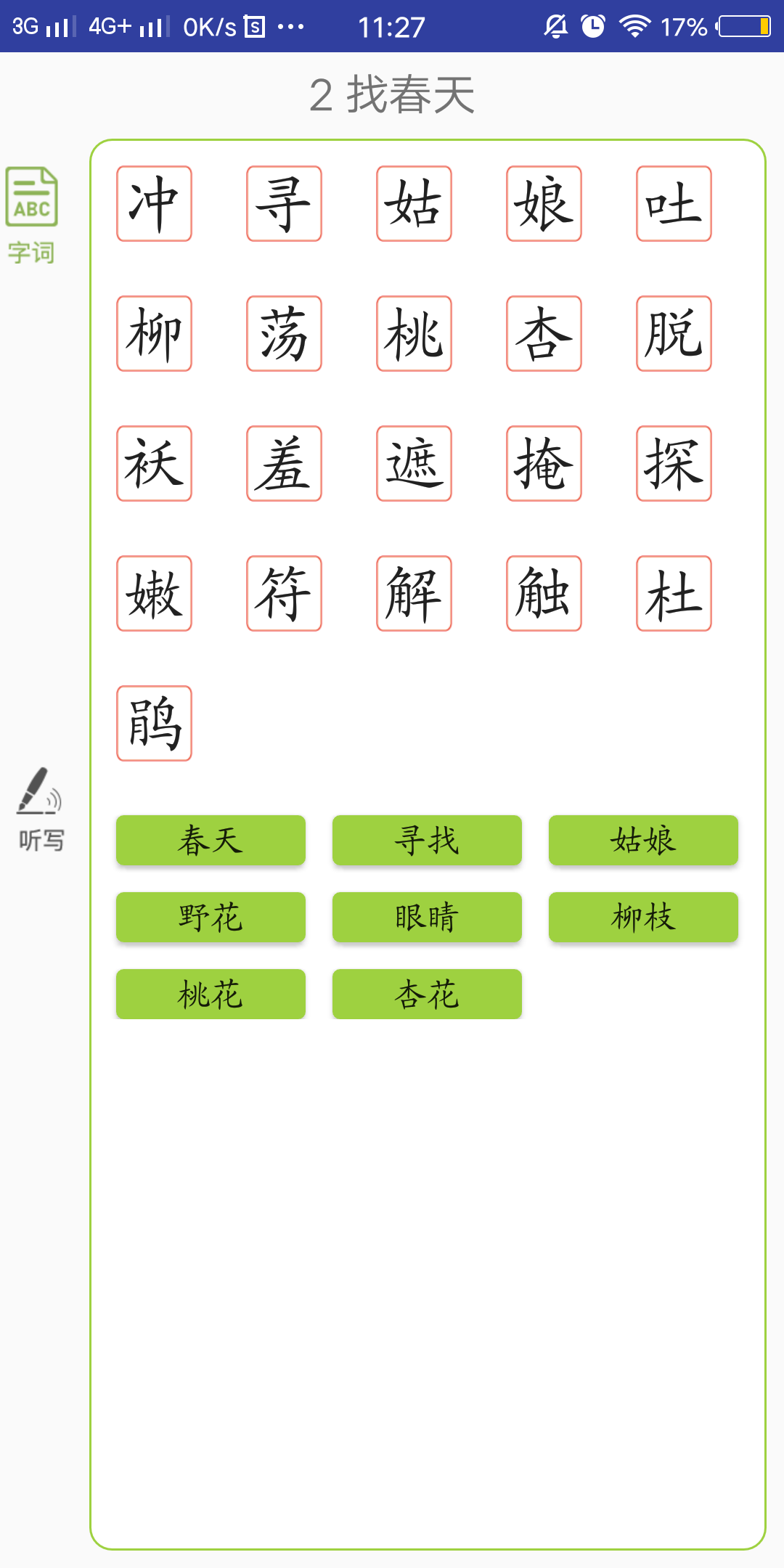Select the character 鹃 tile

point(154,723)
